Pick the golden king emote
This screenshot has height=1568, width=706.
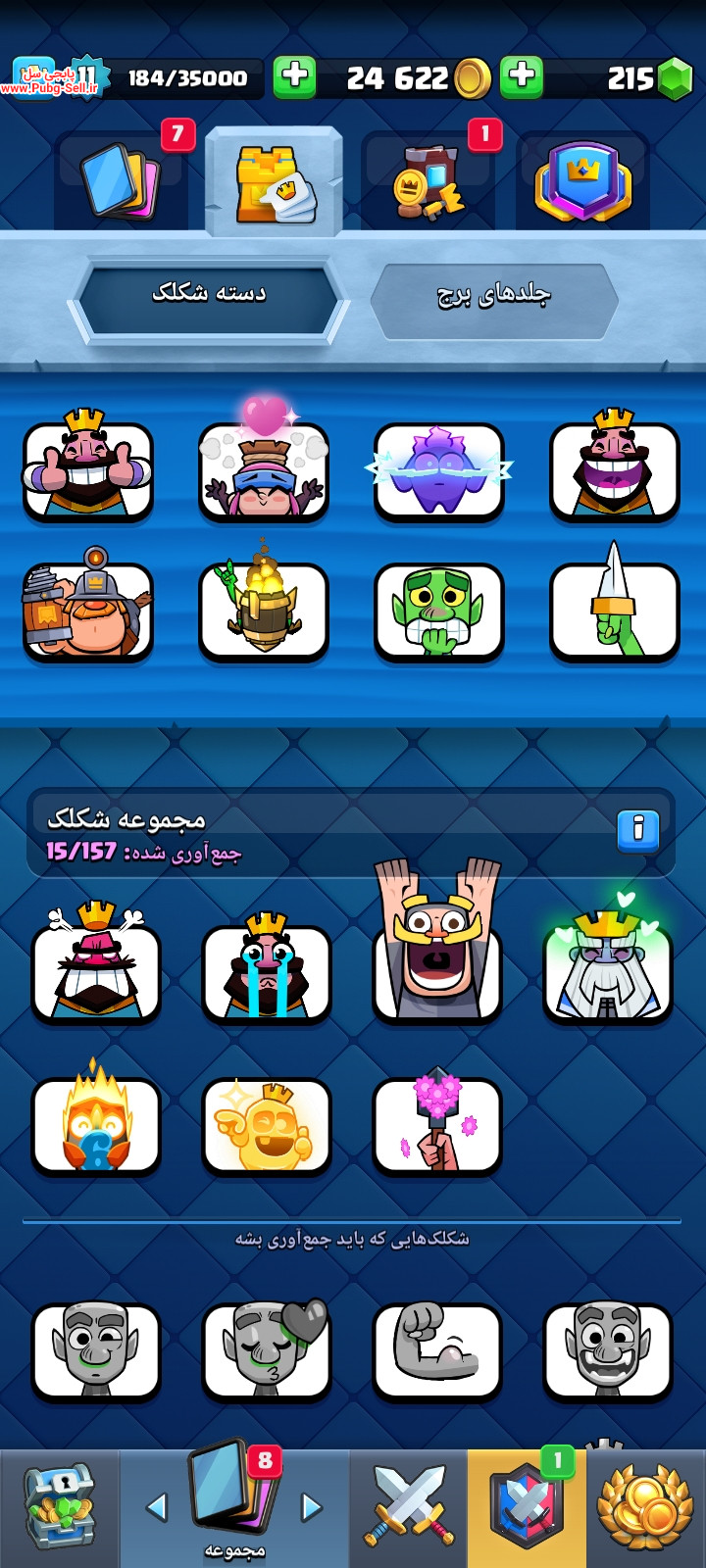[x=267, y=1125]
